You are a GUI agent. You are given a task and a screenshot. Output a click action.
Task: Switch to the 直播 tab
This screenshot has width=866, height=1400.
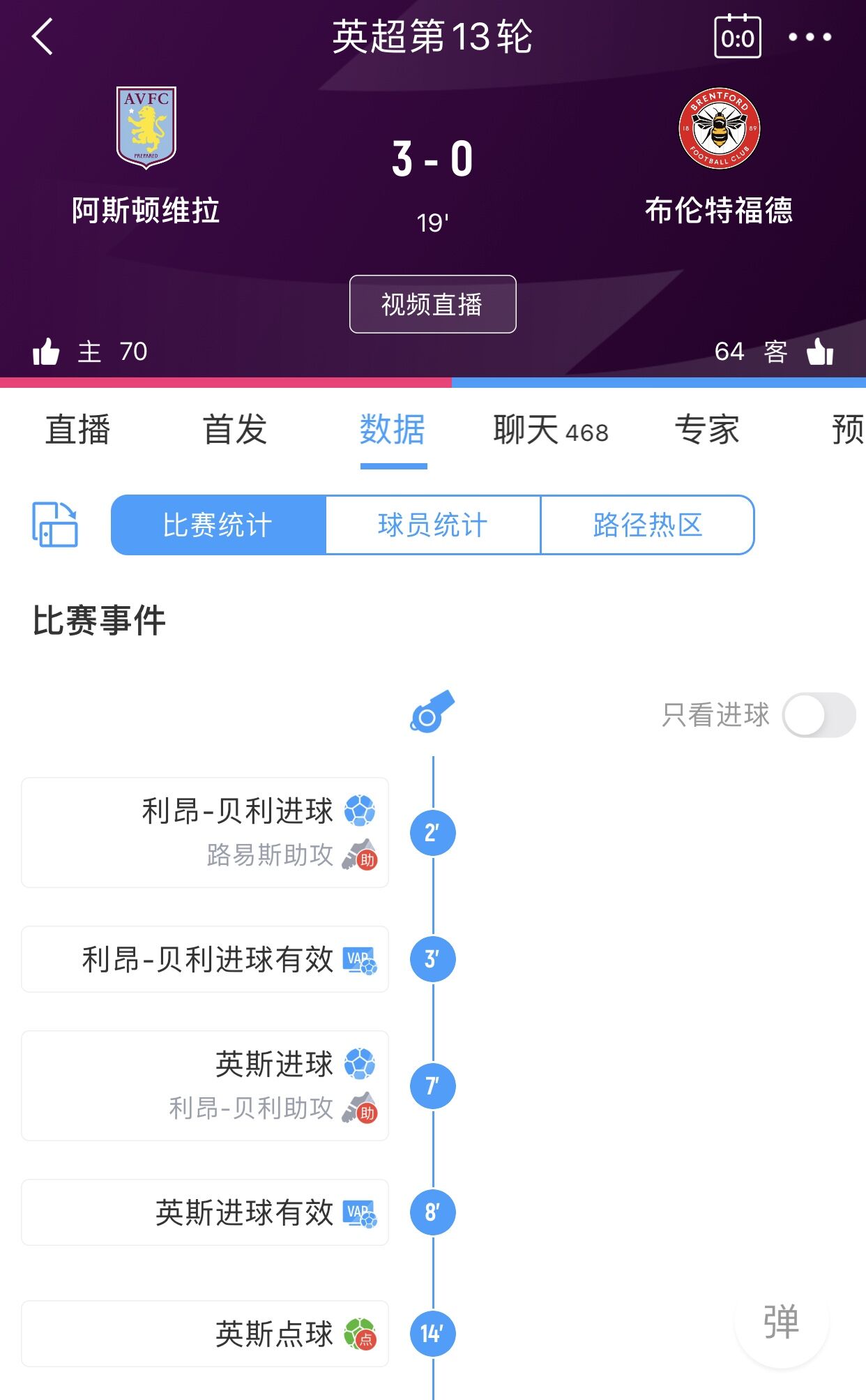78,429
